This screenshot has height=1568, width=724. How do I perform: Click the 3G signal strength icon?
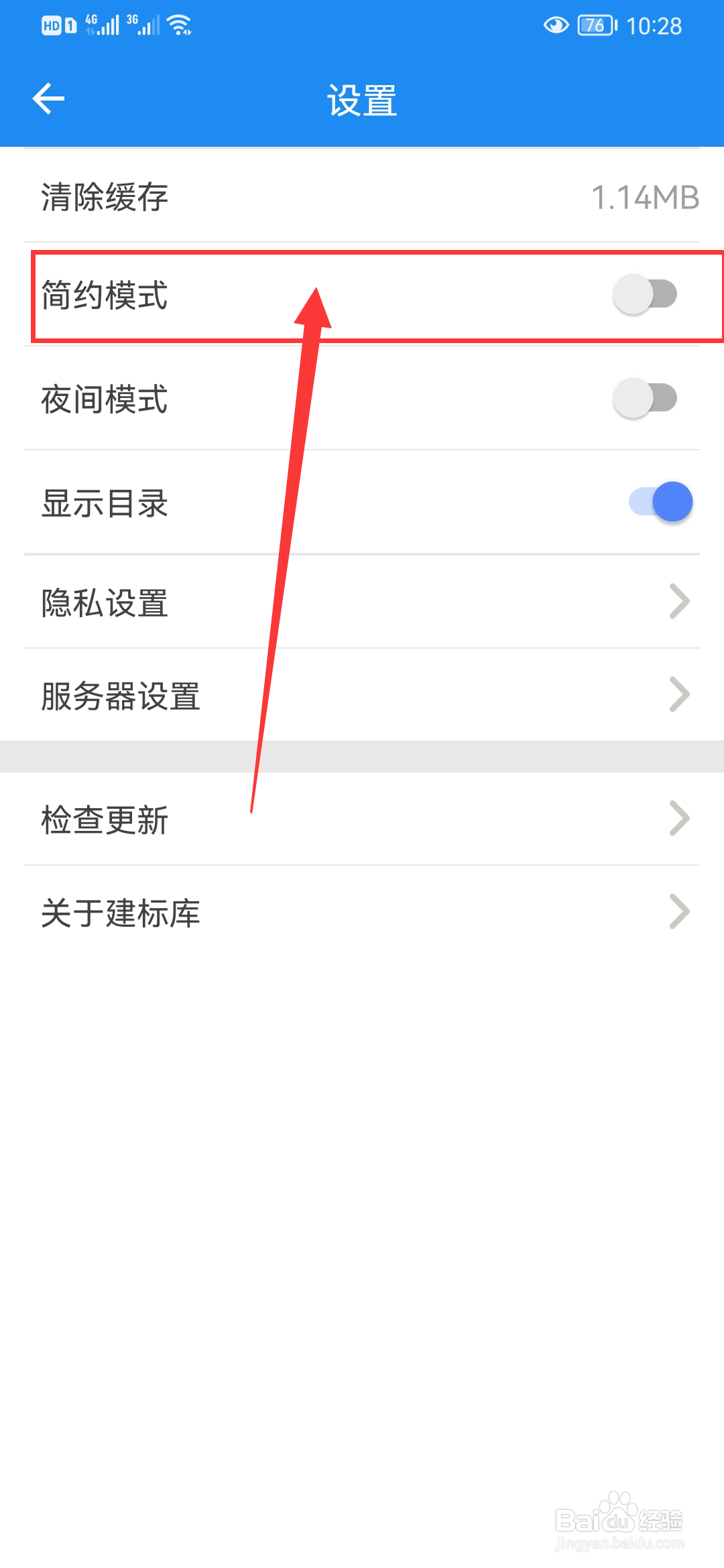point(143,24)
